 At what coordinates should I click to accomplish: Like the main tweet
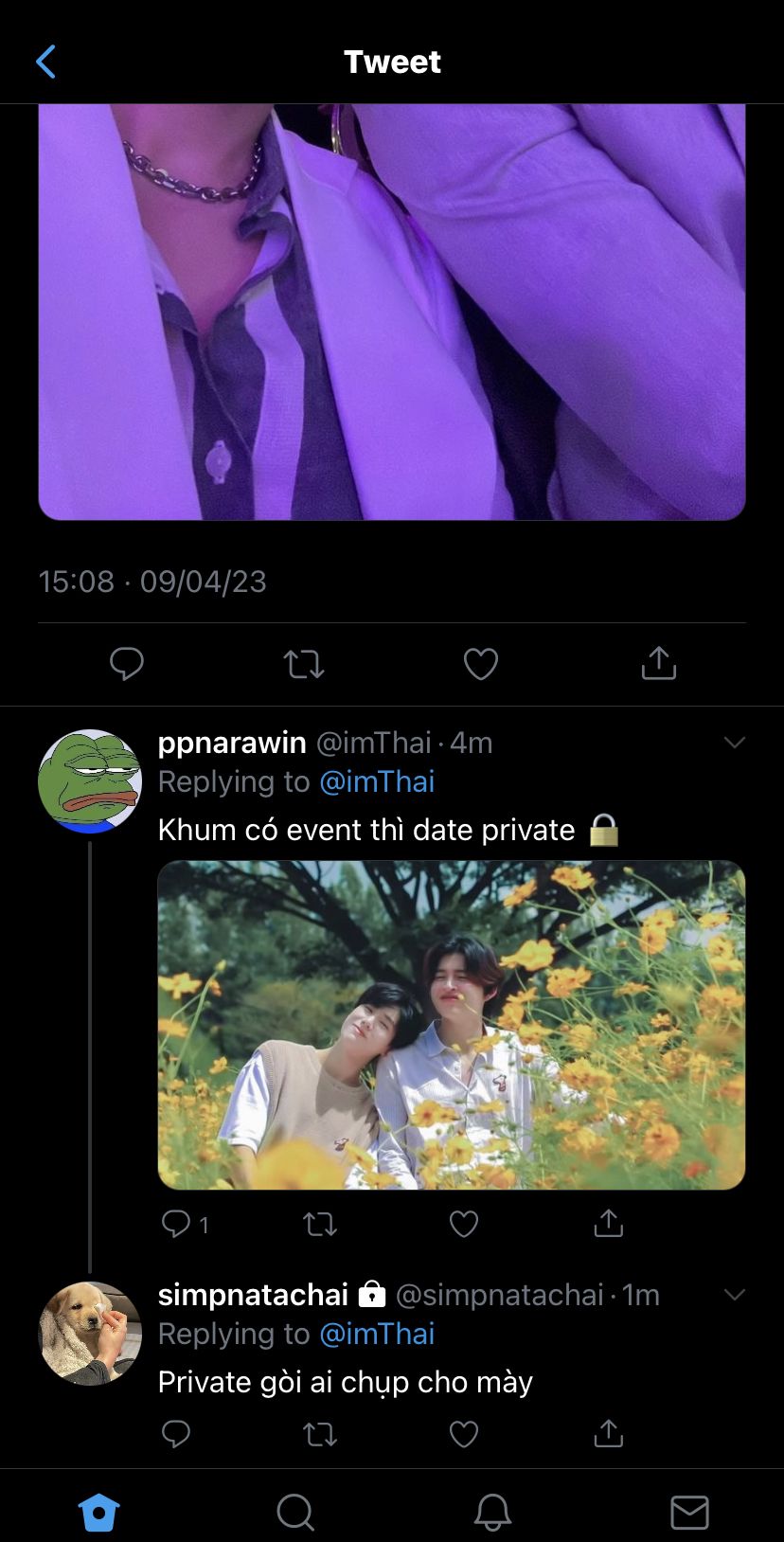(481, 663)
